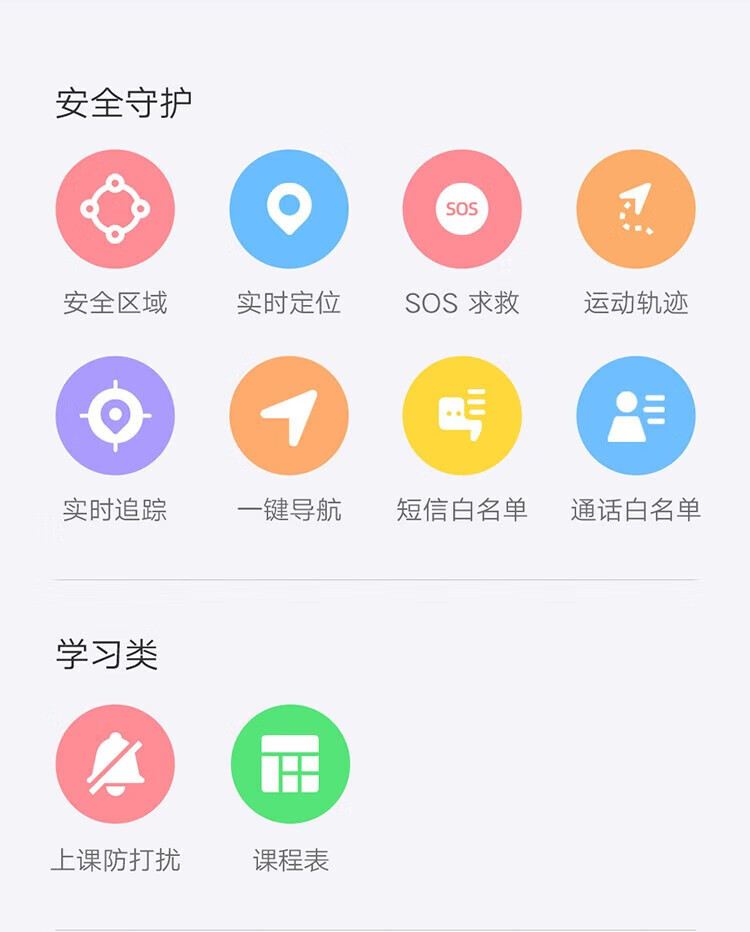
Task: Open 课程表 class schedule
Action: [x=291, y=764]
